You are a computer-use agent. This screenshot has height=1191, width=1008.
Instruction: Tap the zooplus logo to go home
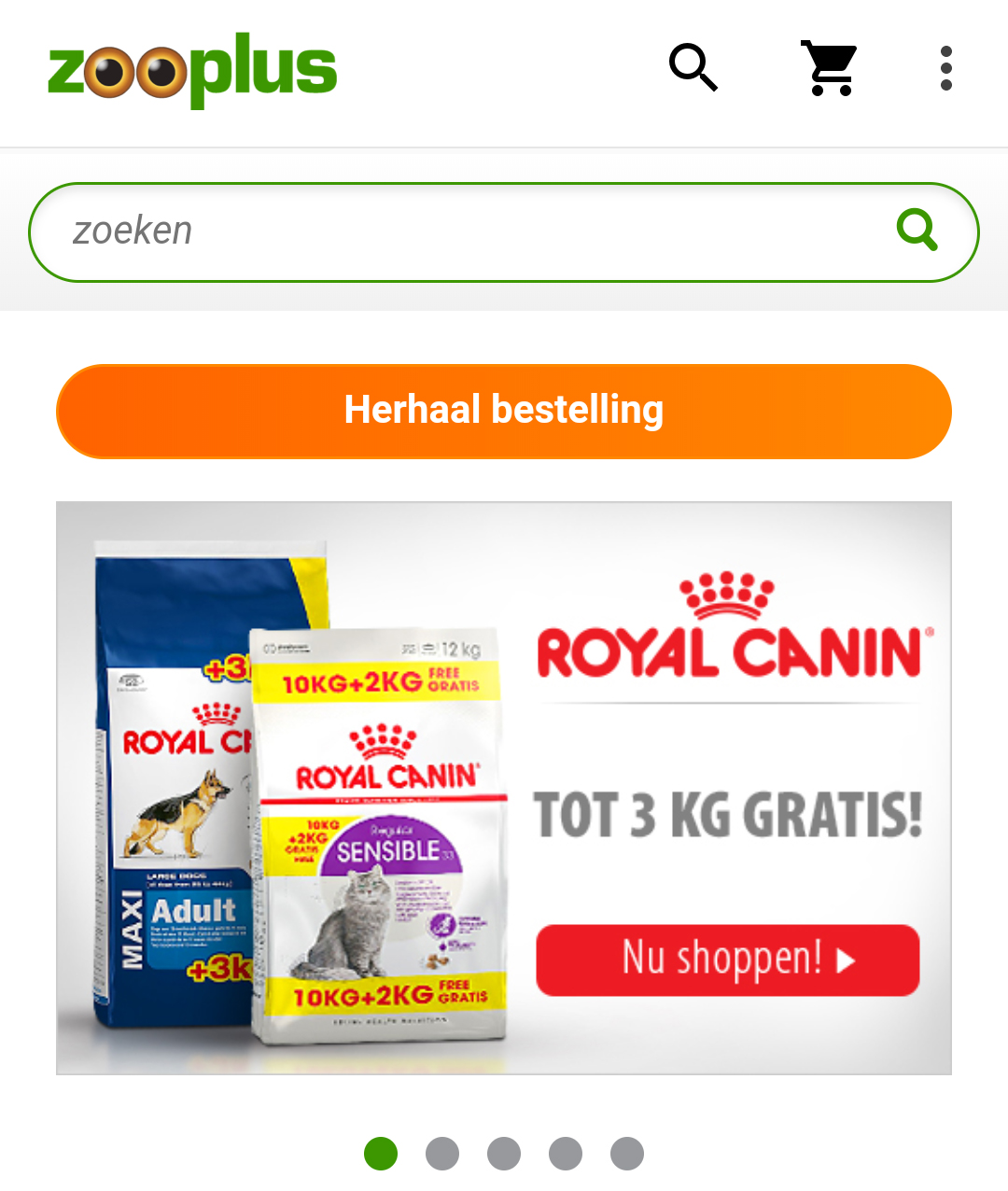coord(192,70)
